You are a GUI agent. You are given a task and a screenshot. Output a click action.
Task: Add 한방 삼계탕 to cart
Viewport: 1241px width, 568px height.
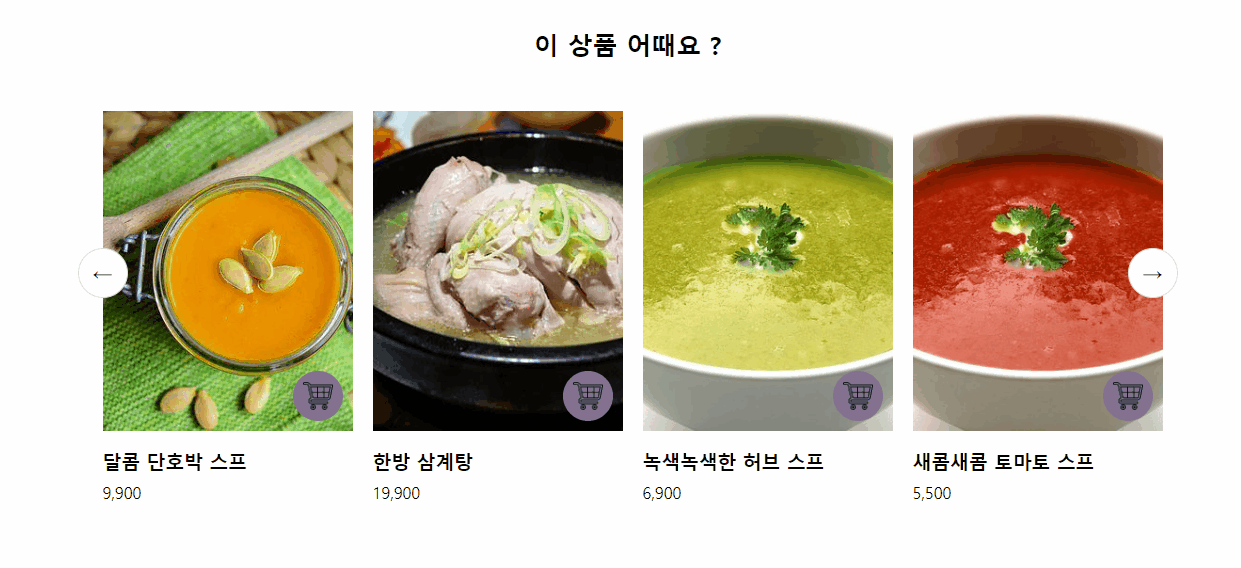click(588, 396)
